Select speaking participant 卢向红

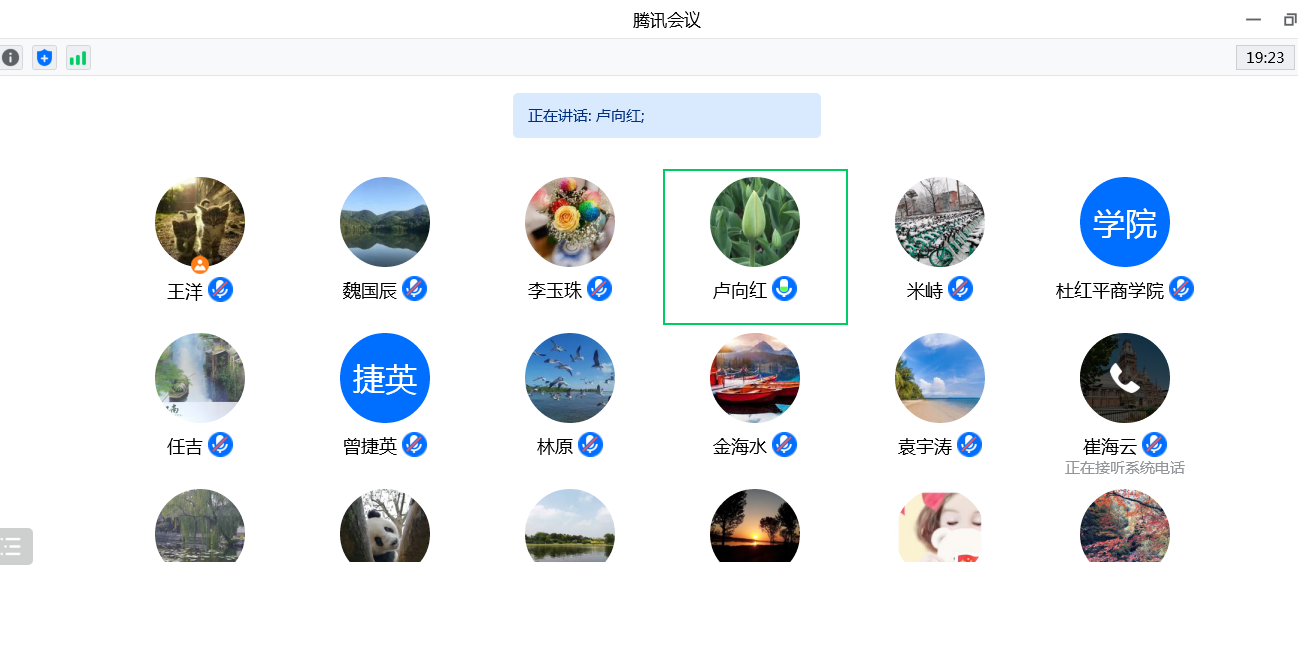[755, 222]
